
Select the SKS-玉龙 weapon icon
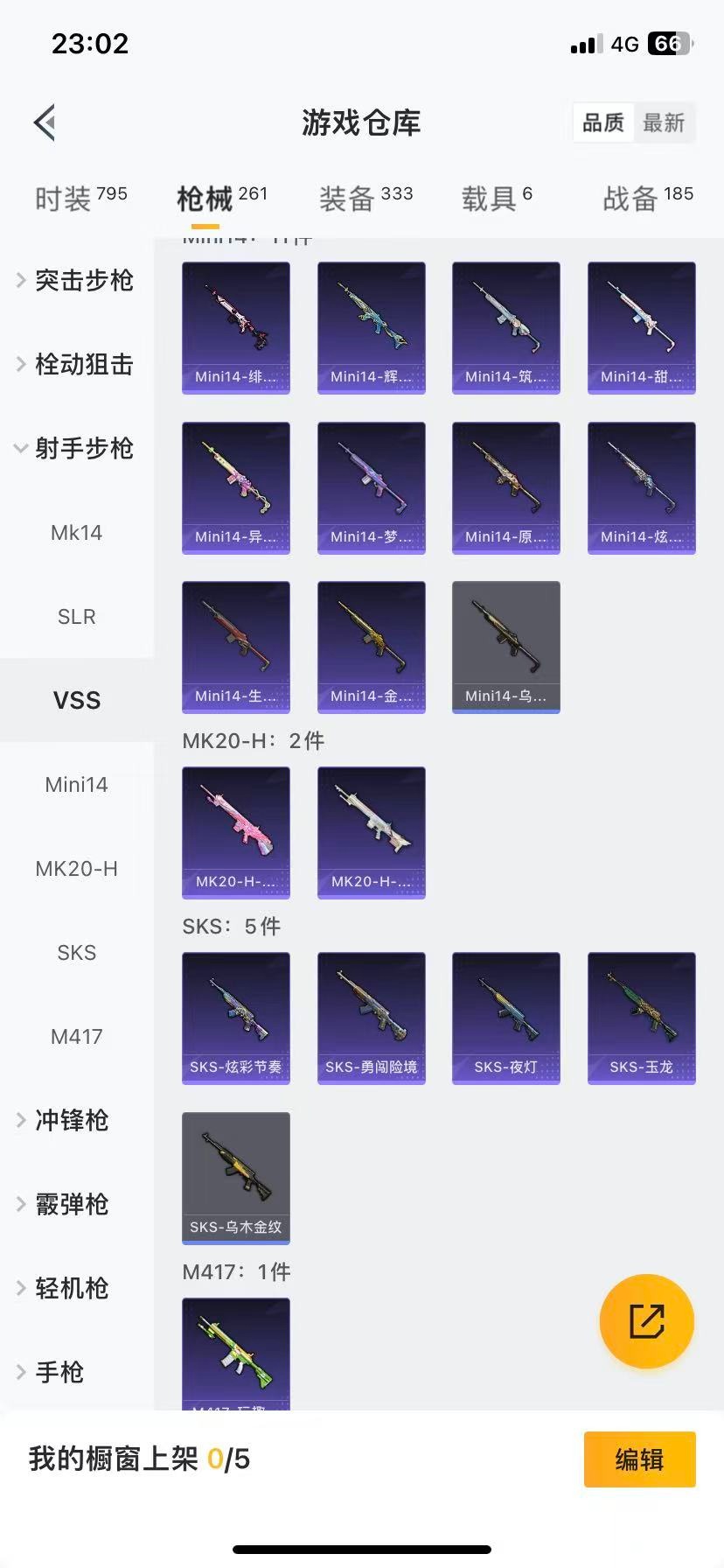pyautogui.click(x=641, y=1018)
